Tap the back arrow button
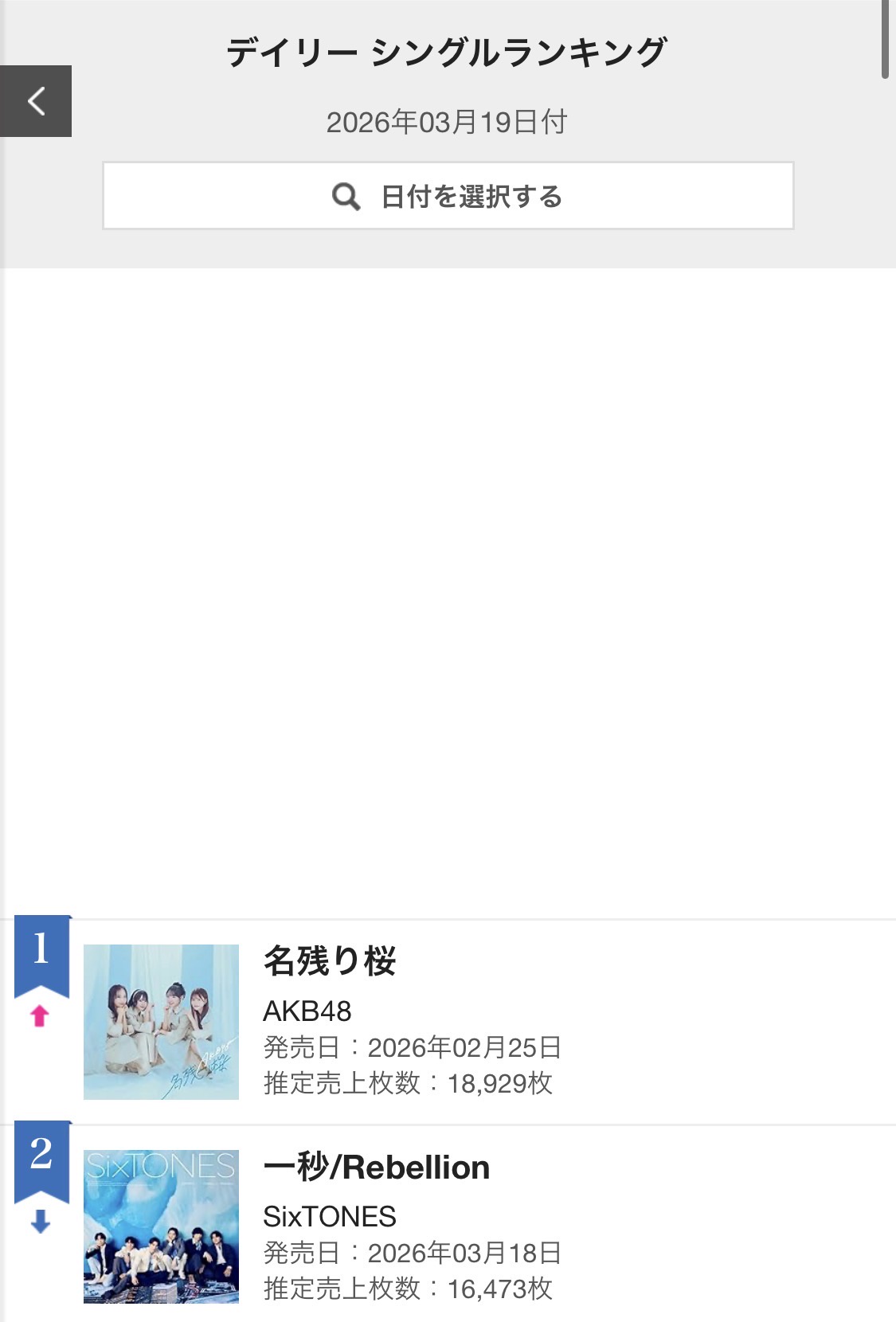 [36, 101]
